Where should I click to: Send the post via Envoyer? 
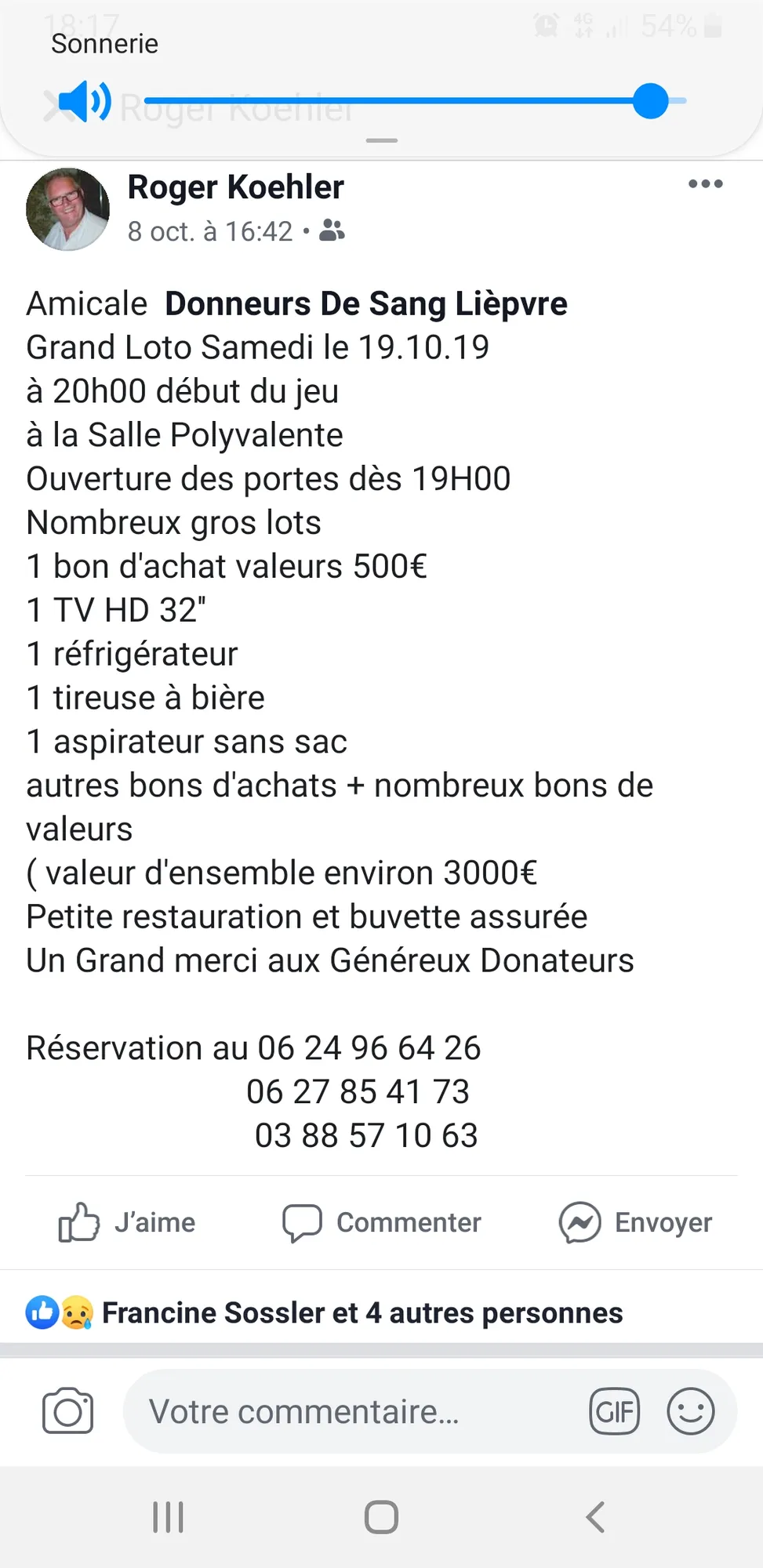point(635,1222)
